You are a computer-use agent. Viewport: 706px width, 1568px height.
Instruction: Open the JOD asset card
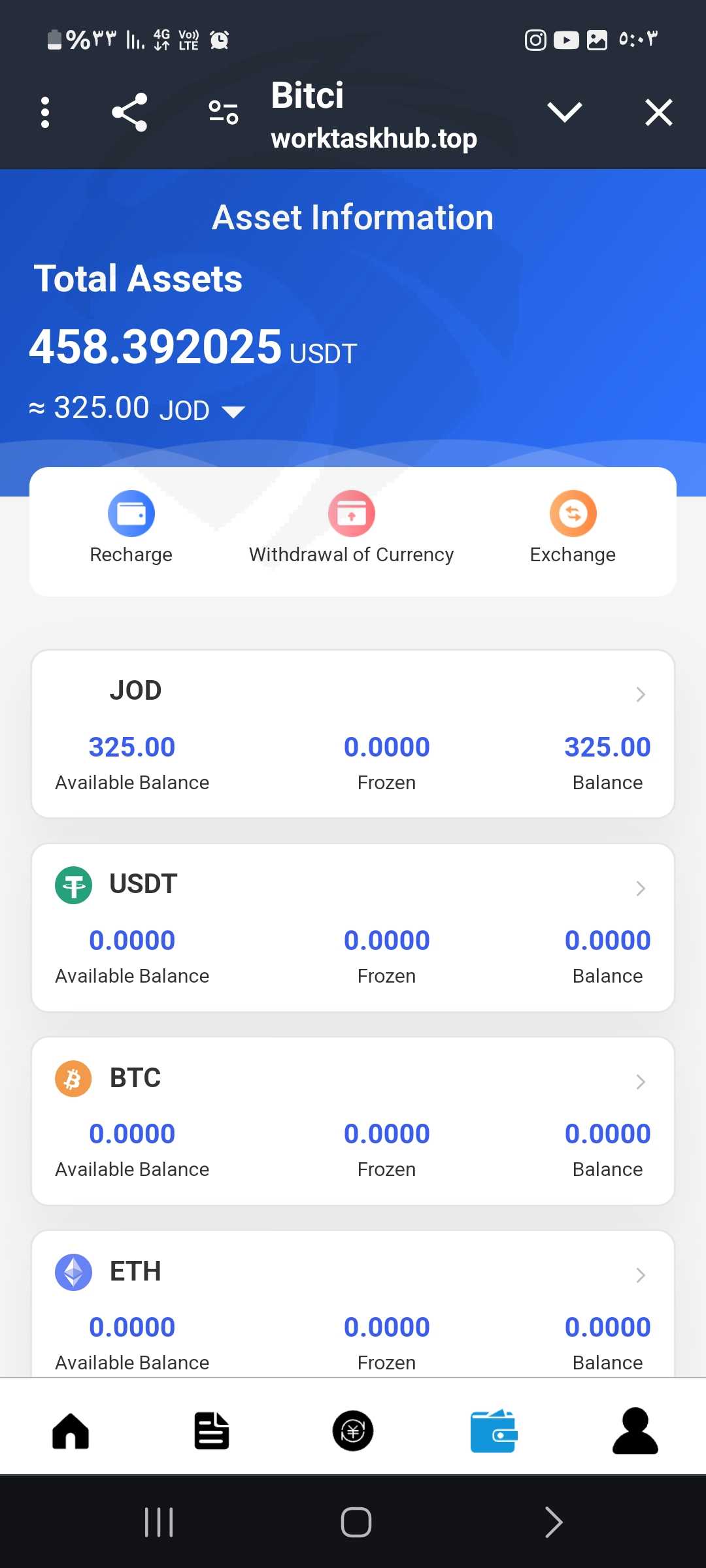coord(353,734)
